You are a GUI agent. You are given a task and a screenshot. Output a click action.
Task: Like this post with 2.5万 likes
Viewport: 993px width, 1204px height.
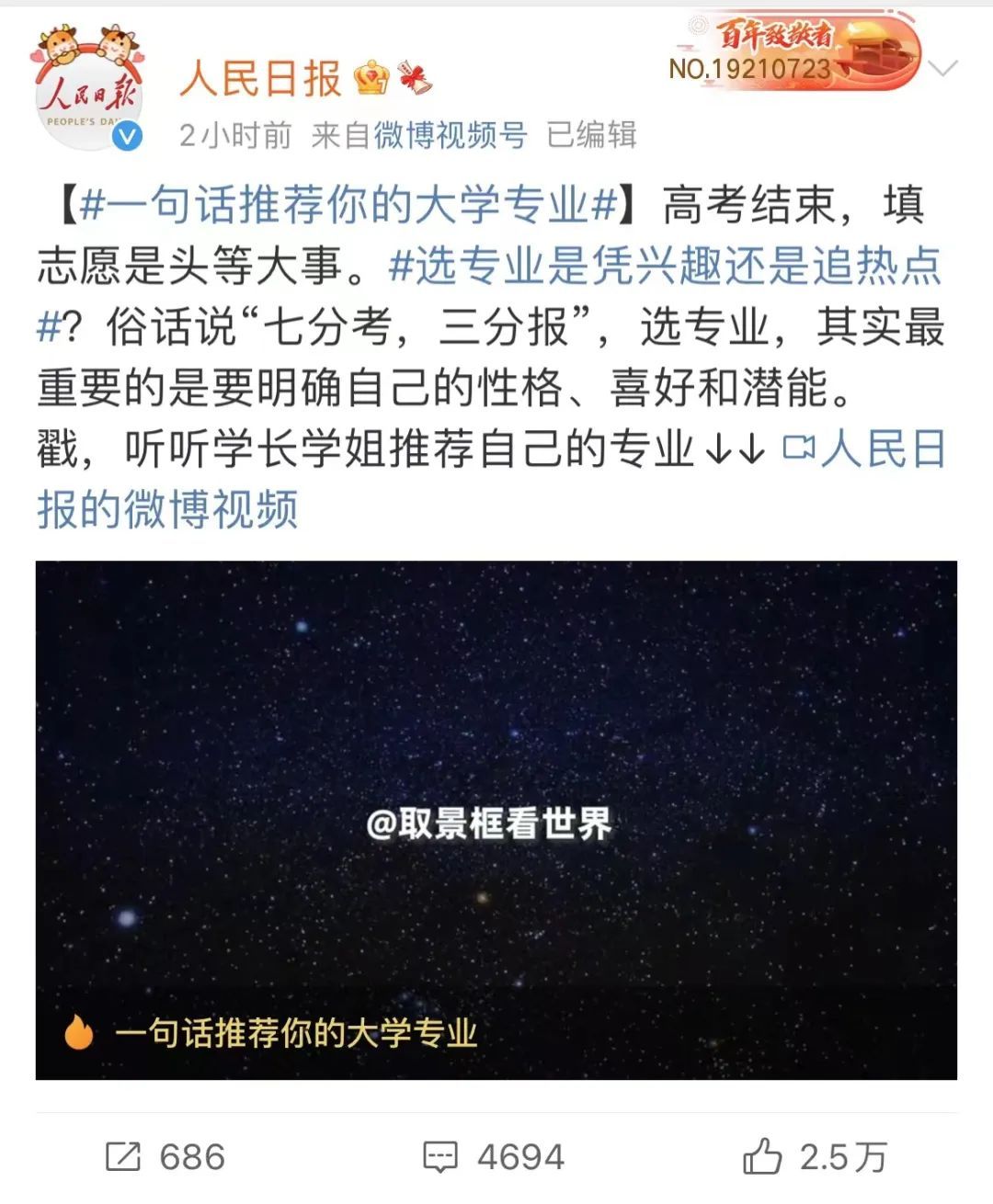815,1157
